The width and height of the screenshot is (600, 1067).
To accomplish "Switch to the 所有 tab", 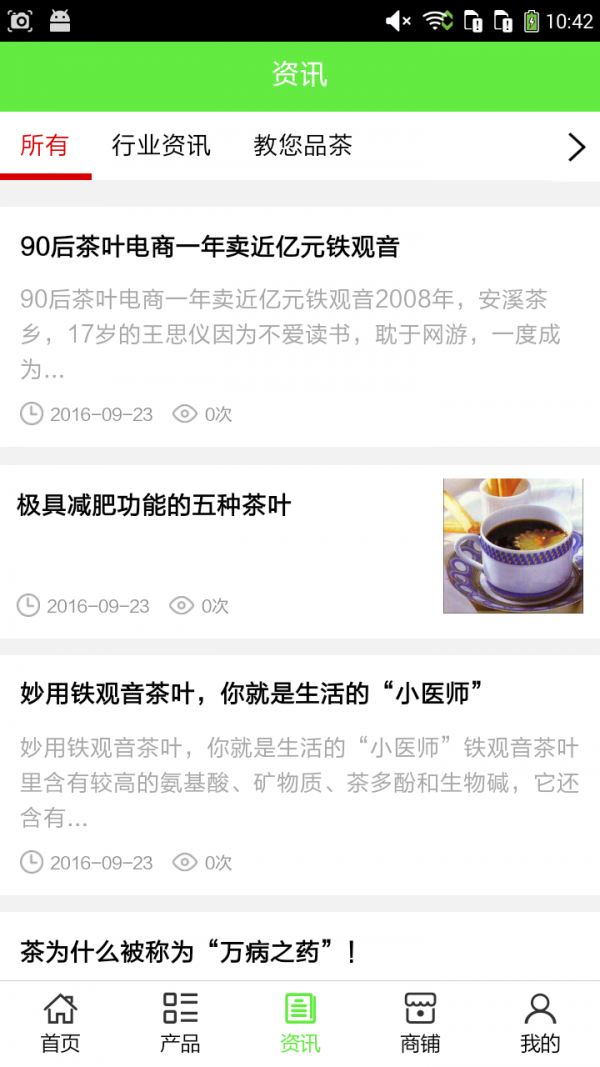I will (45, 146).
